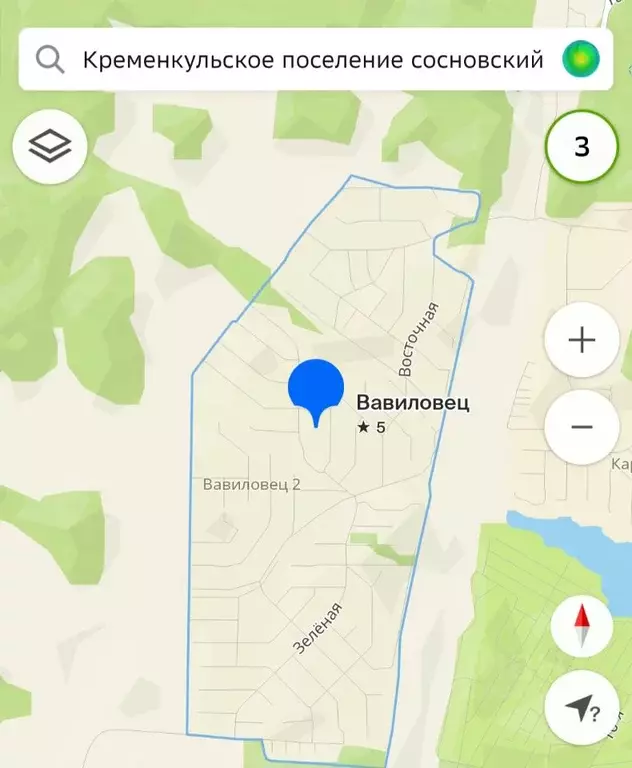Tap the traffic level 3 button

click(x=581, y=147)
